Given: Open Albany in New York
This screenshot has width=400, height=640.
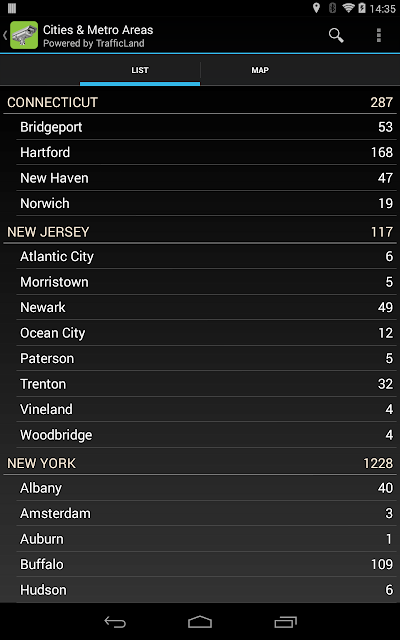Looking at the screenshot, I should [207, 488].
